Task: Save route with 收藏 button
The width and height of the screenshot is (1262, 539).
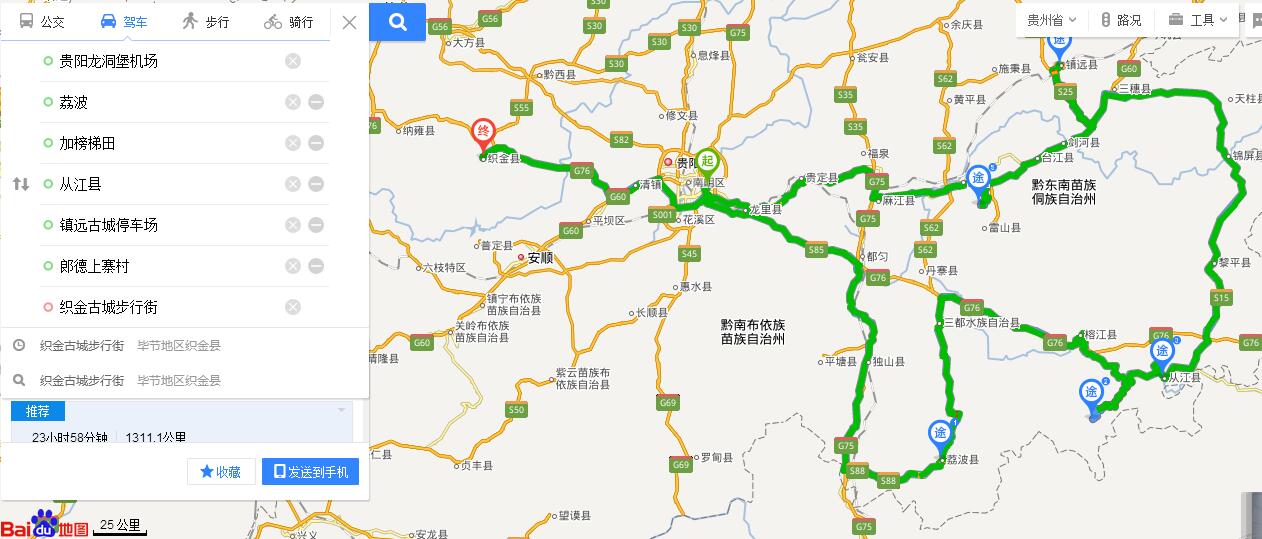Action: (x=221, y=472)
